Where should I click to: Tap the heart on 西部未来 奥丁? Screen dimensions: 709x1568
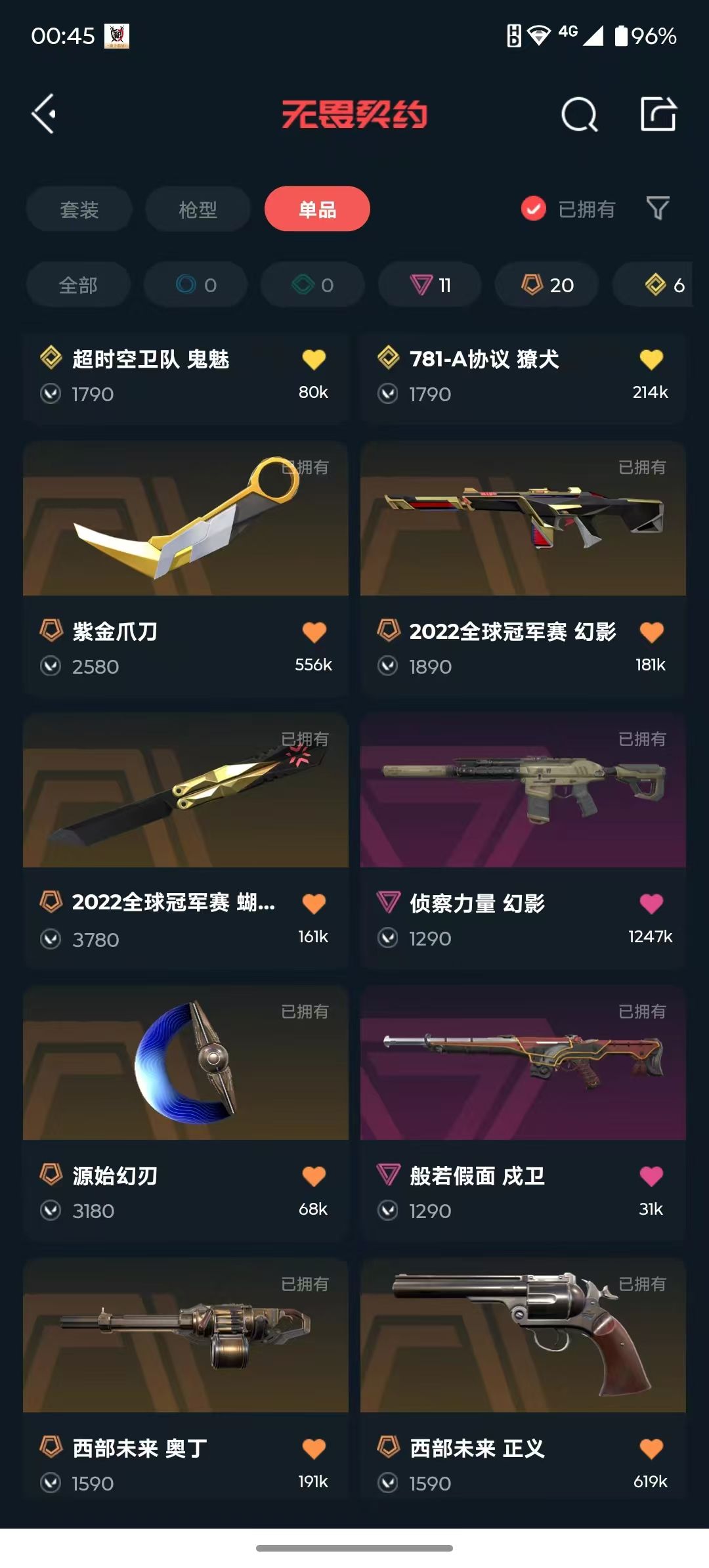click(x=314, y=1448)
